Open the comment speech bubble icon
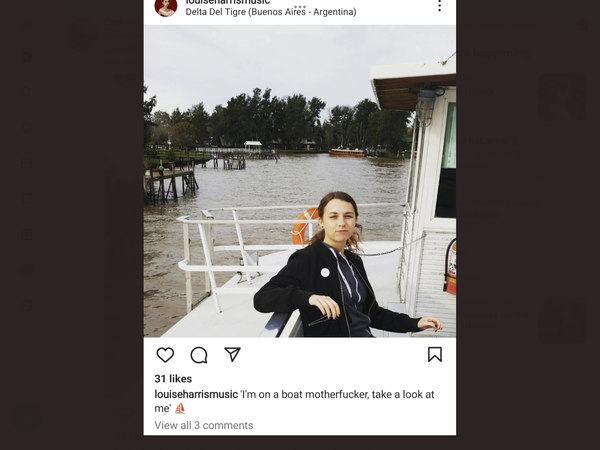The width and height of the screenshot is (600, 450). click(199, 355)
